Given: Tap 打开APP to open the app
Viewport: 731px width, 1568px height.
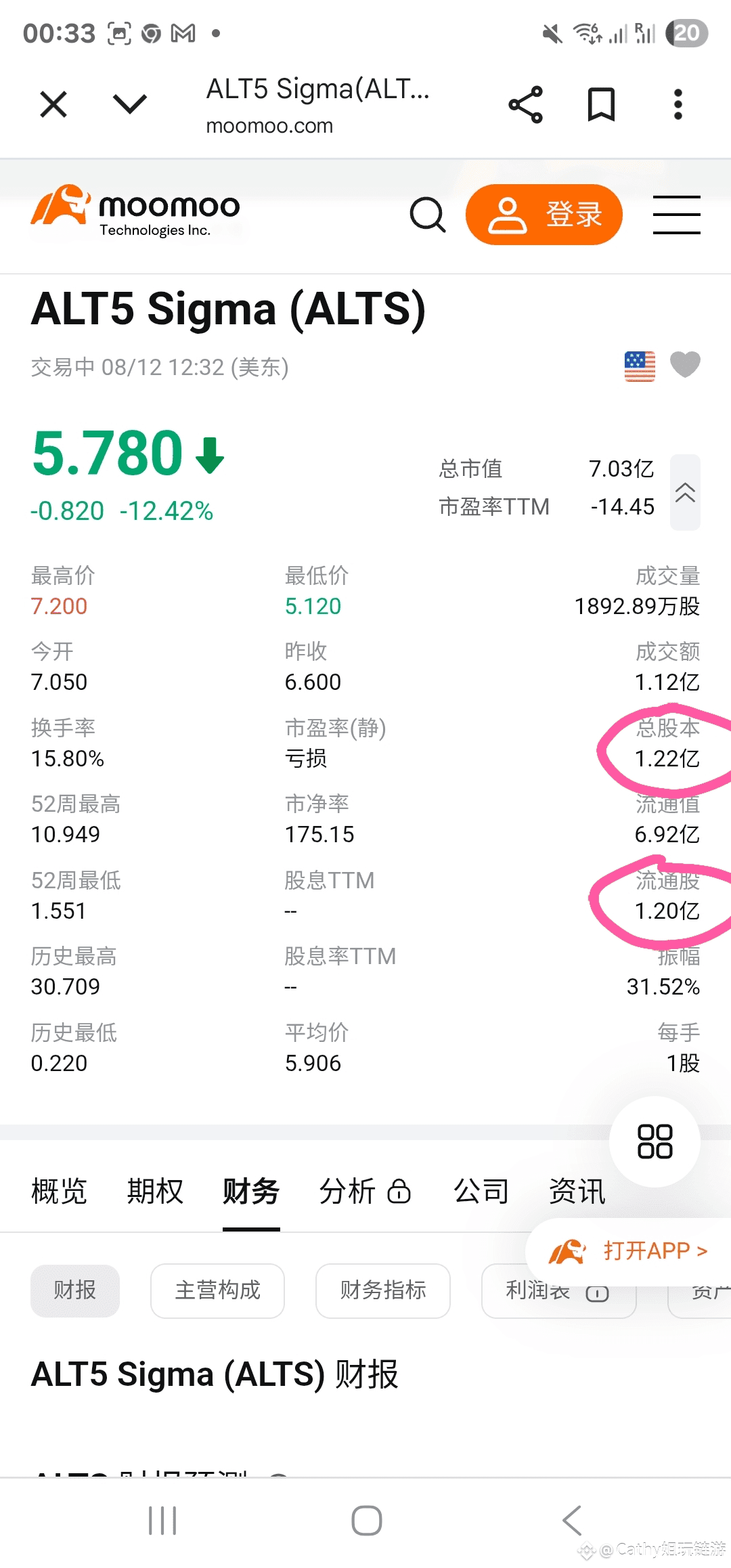Looking at the screenshot, I should (629, 1251).
